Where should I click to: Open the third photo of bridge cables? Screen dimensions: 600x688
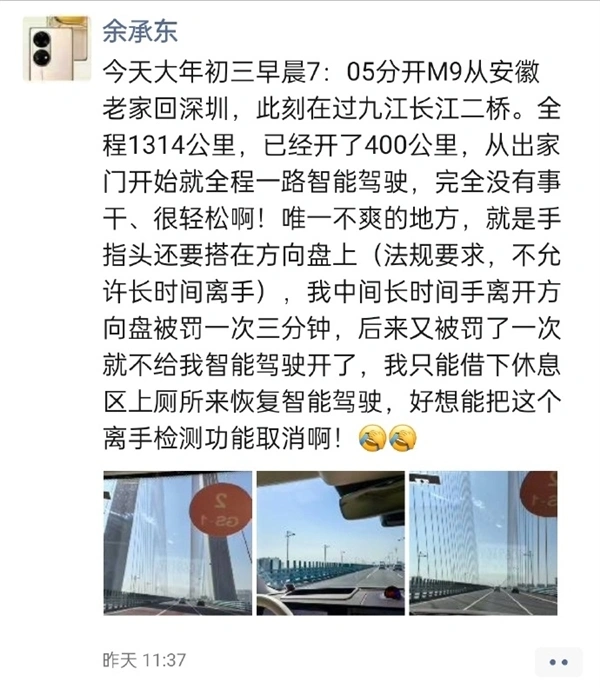click(x=482, y=542)
